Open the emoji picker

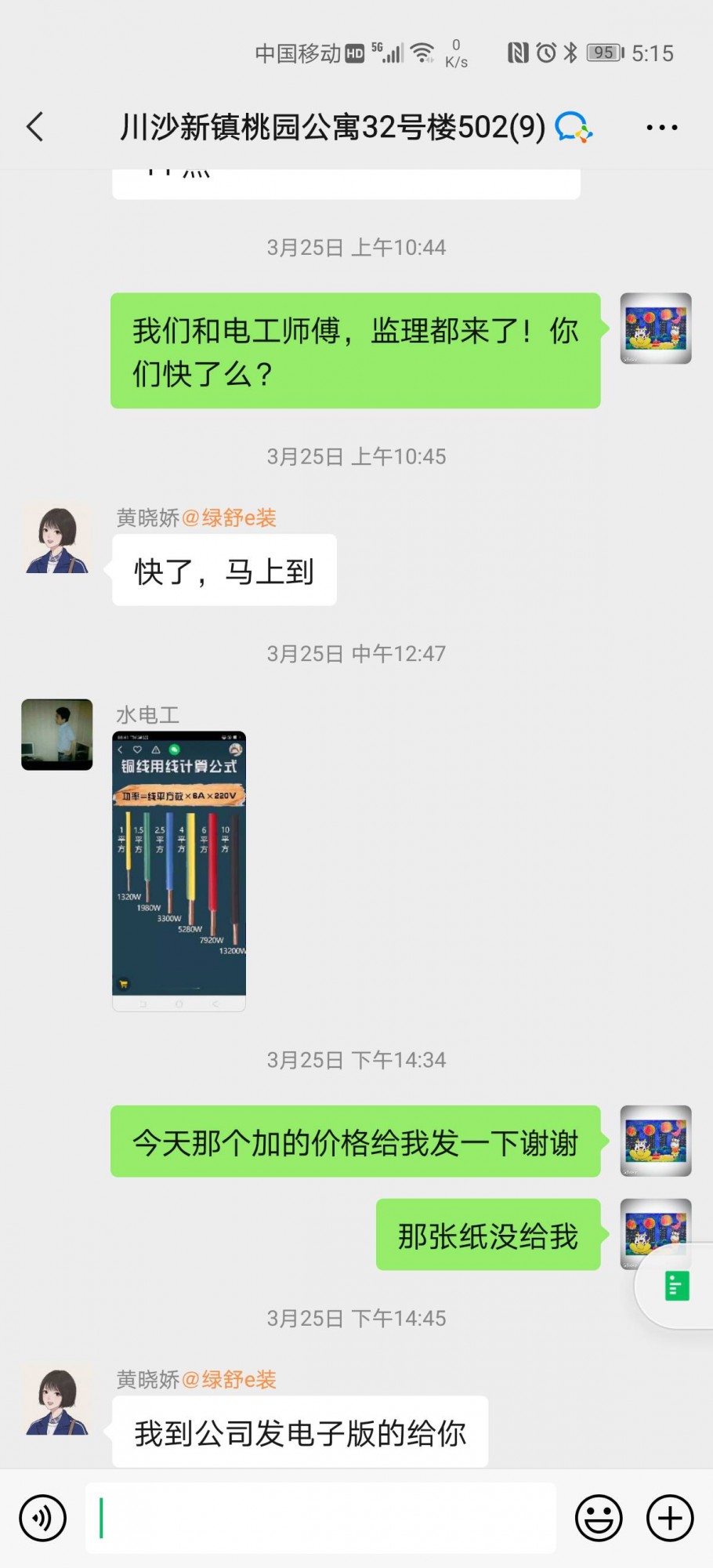(599, 1519)
